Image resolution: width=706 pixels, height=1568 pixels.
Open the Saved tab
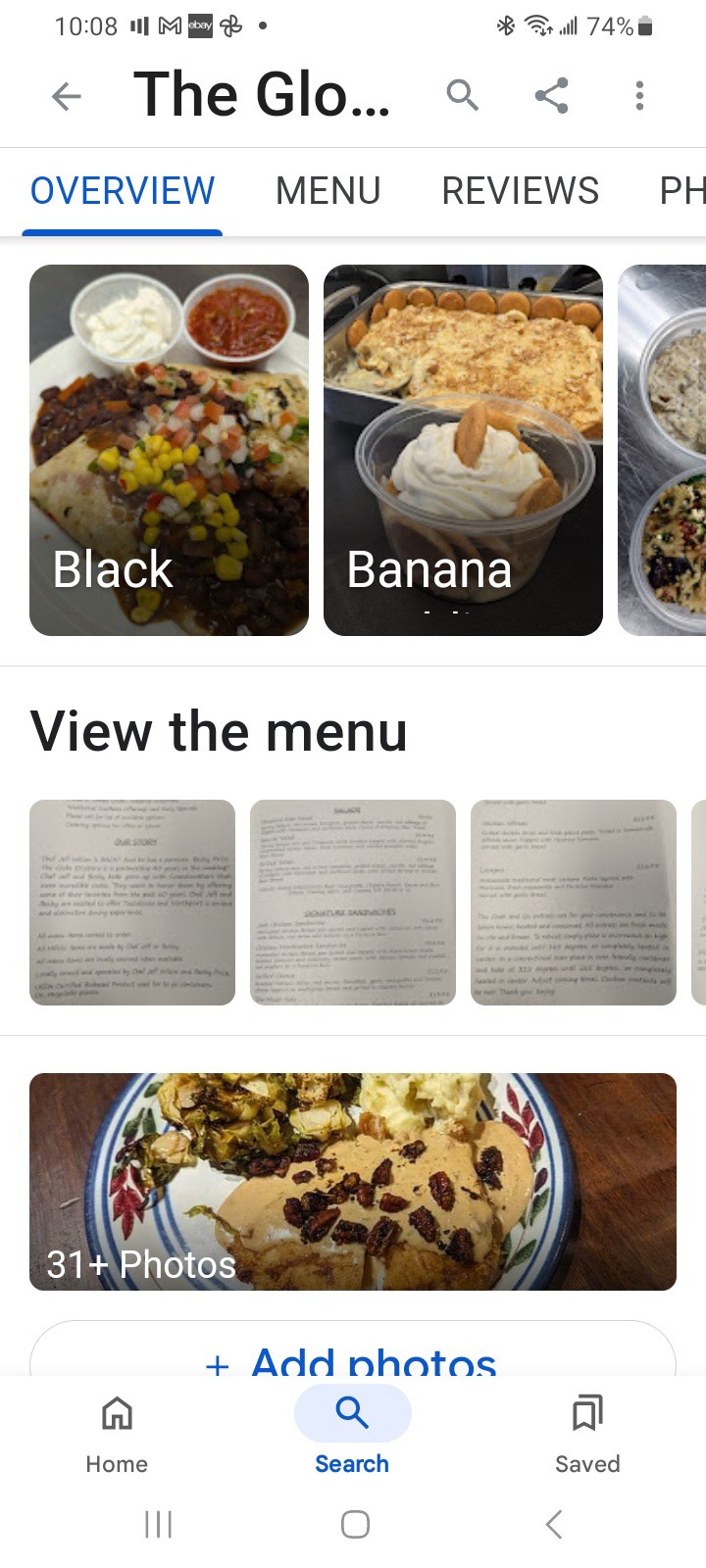[587, 1433]
